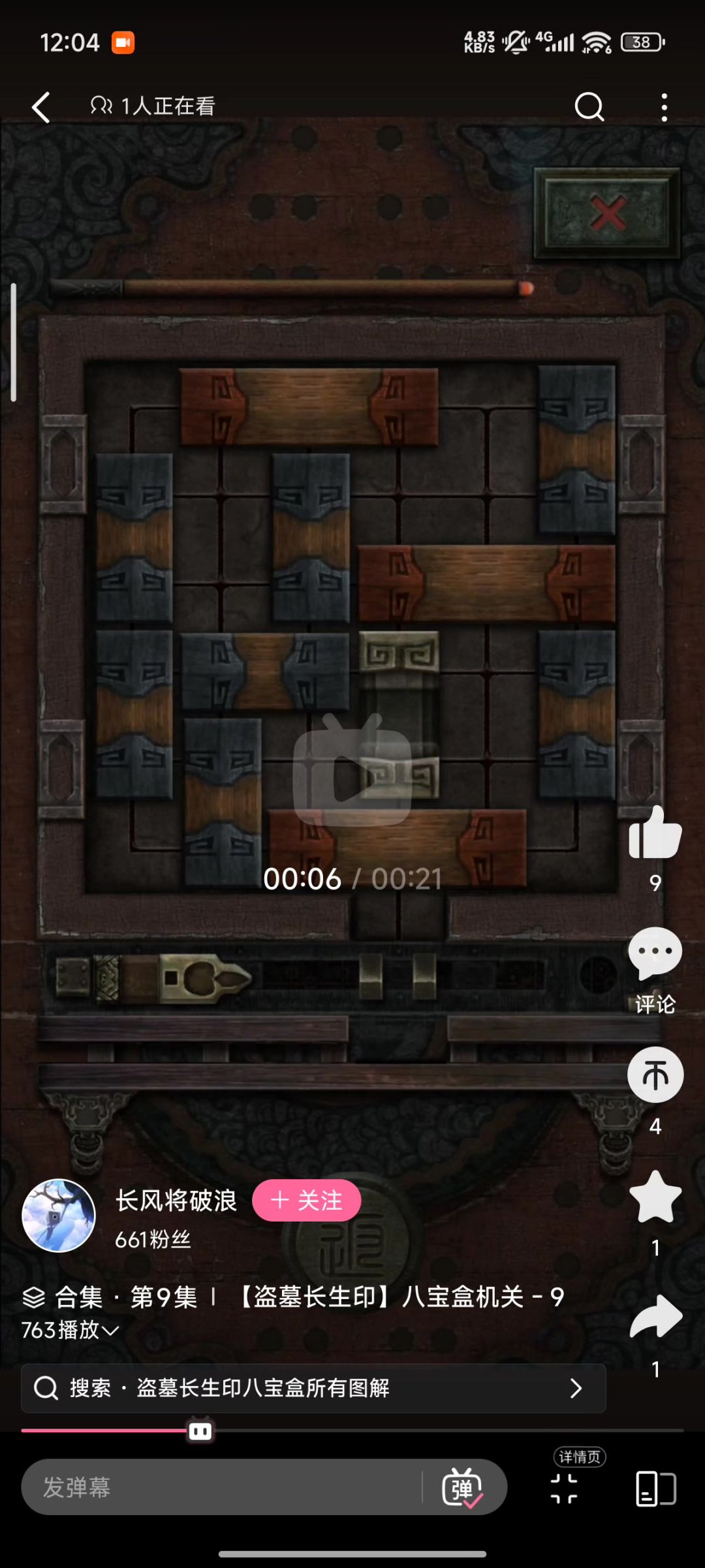Go back using the top-left arrow
This screenshot has width=705, height=1568.
41,107
